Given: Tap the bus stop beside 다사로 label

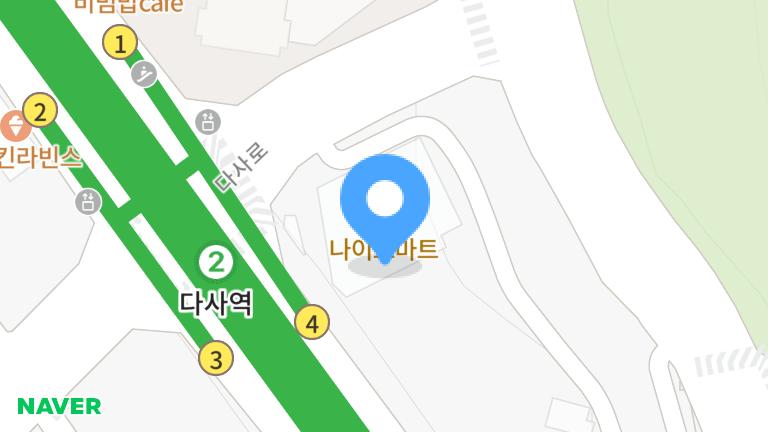Looking at the screenshot, I should click(208, 122).
